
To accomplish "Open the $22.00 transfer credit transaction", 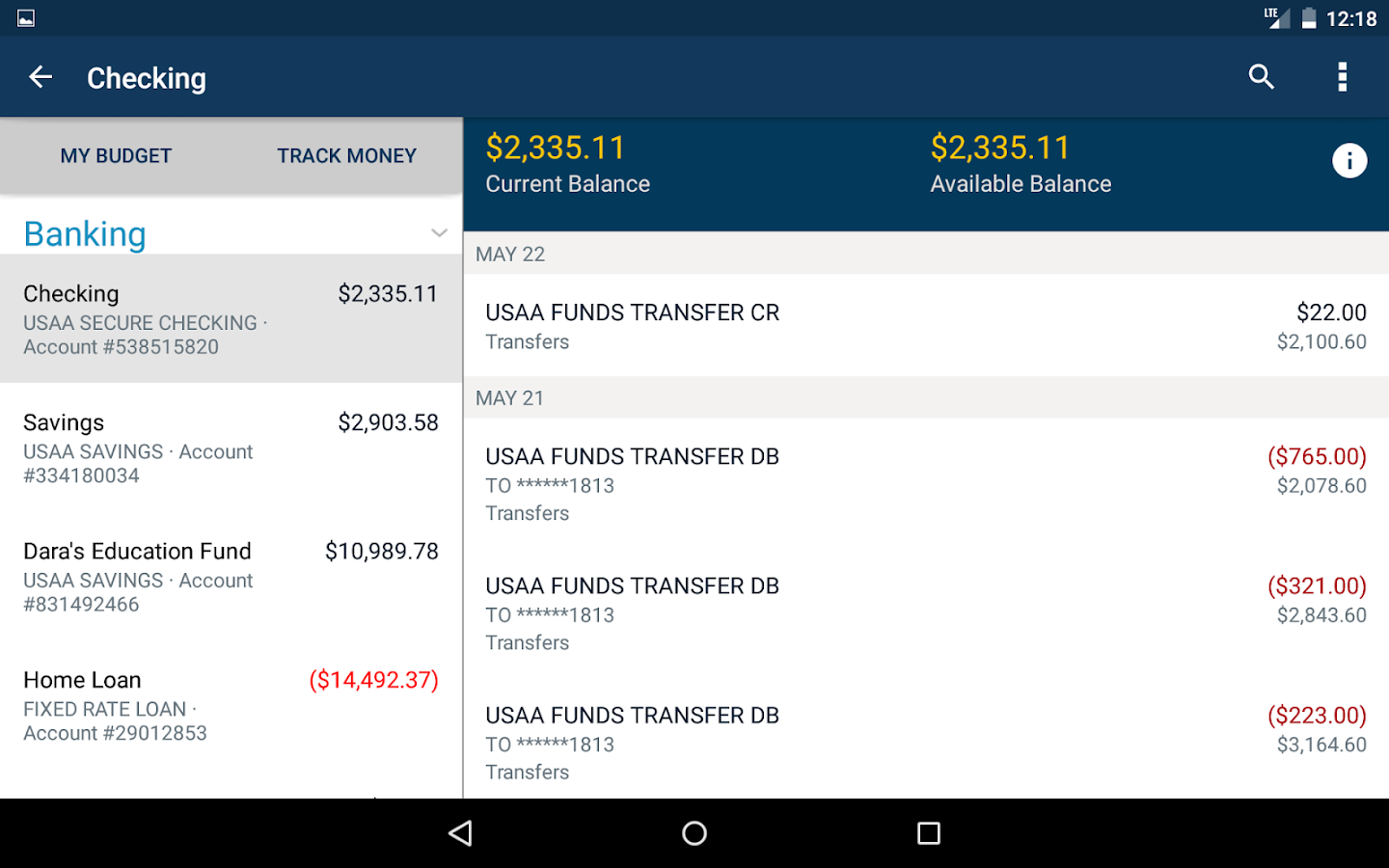I will point(925,326).
